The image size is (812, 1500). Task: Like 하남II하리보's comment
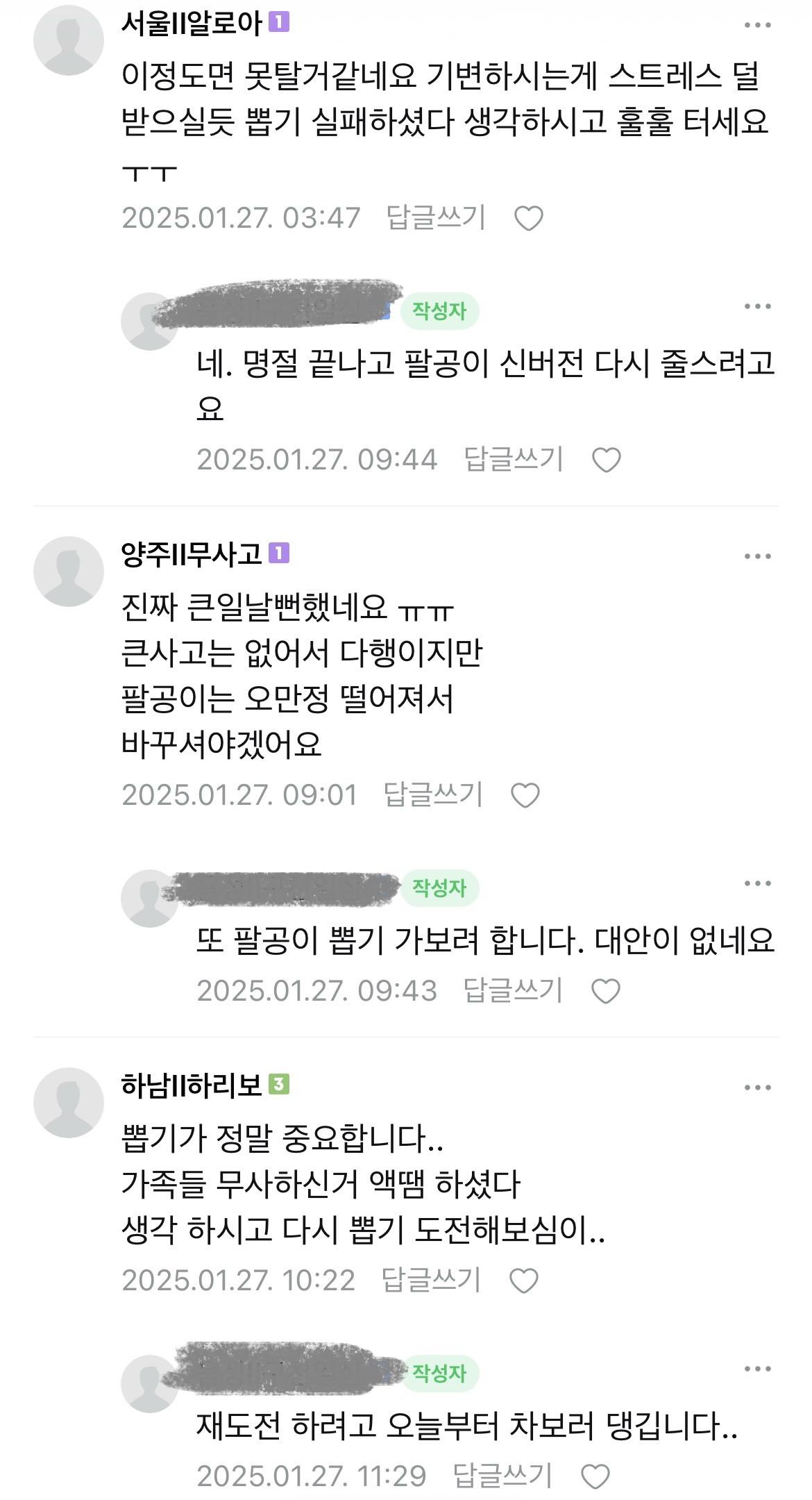[x=523, y=1281]
